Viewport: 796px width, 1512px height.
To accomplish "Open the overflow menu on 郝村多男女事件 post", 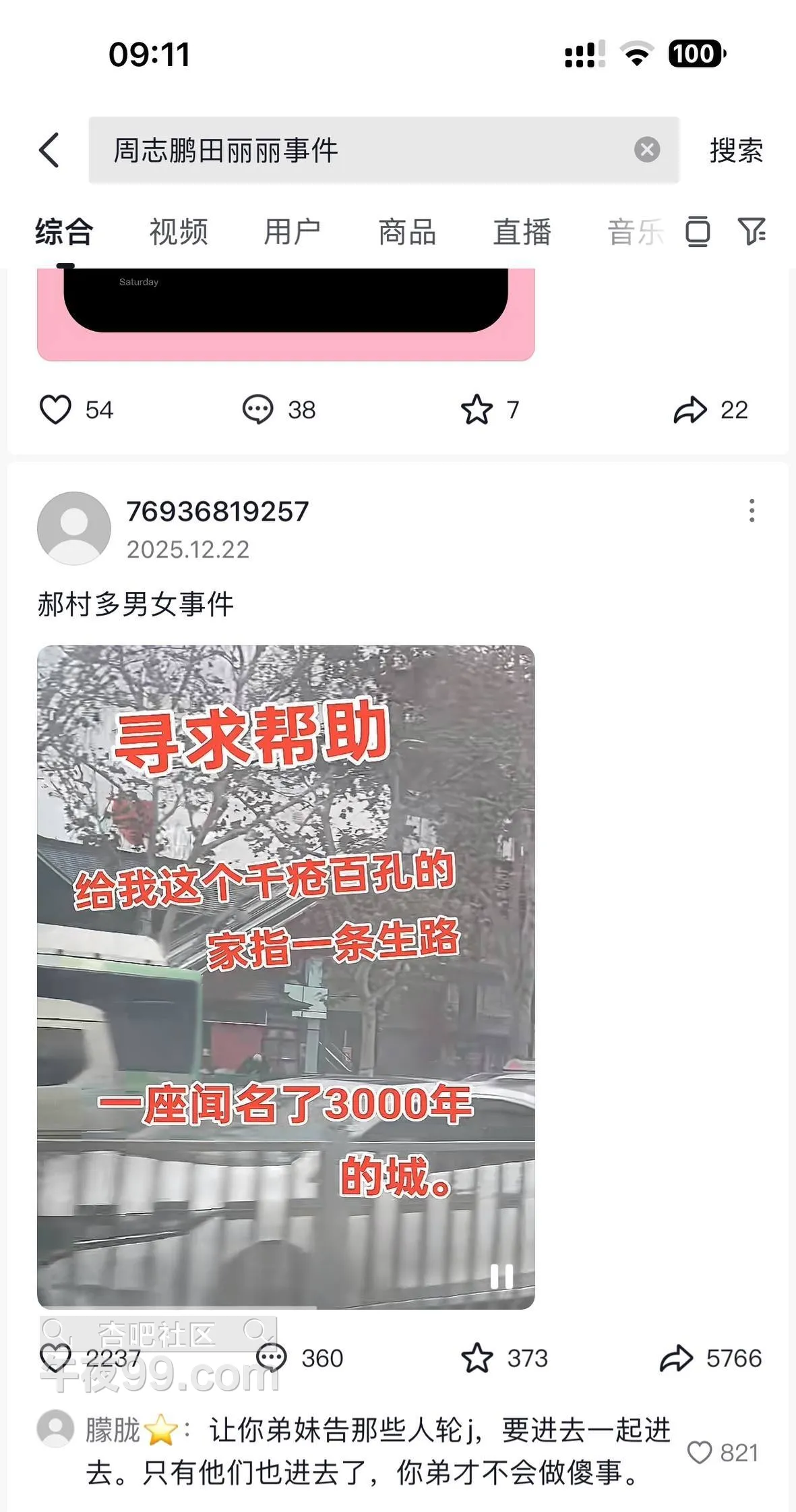I will pos(752,511).
